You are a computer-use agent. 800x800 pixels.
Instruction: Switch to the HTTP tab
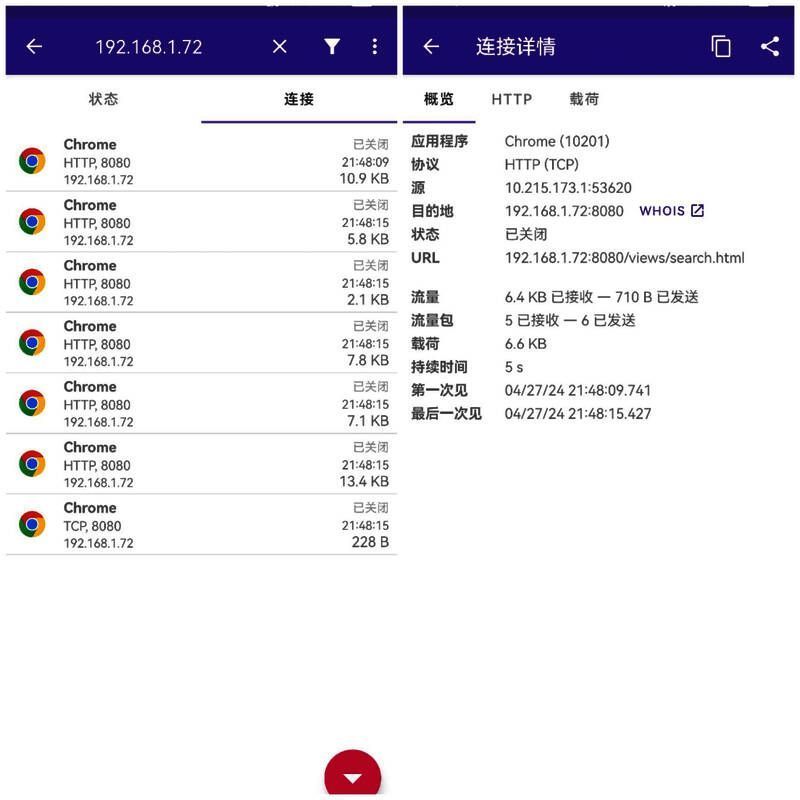[x=511, y=99]
